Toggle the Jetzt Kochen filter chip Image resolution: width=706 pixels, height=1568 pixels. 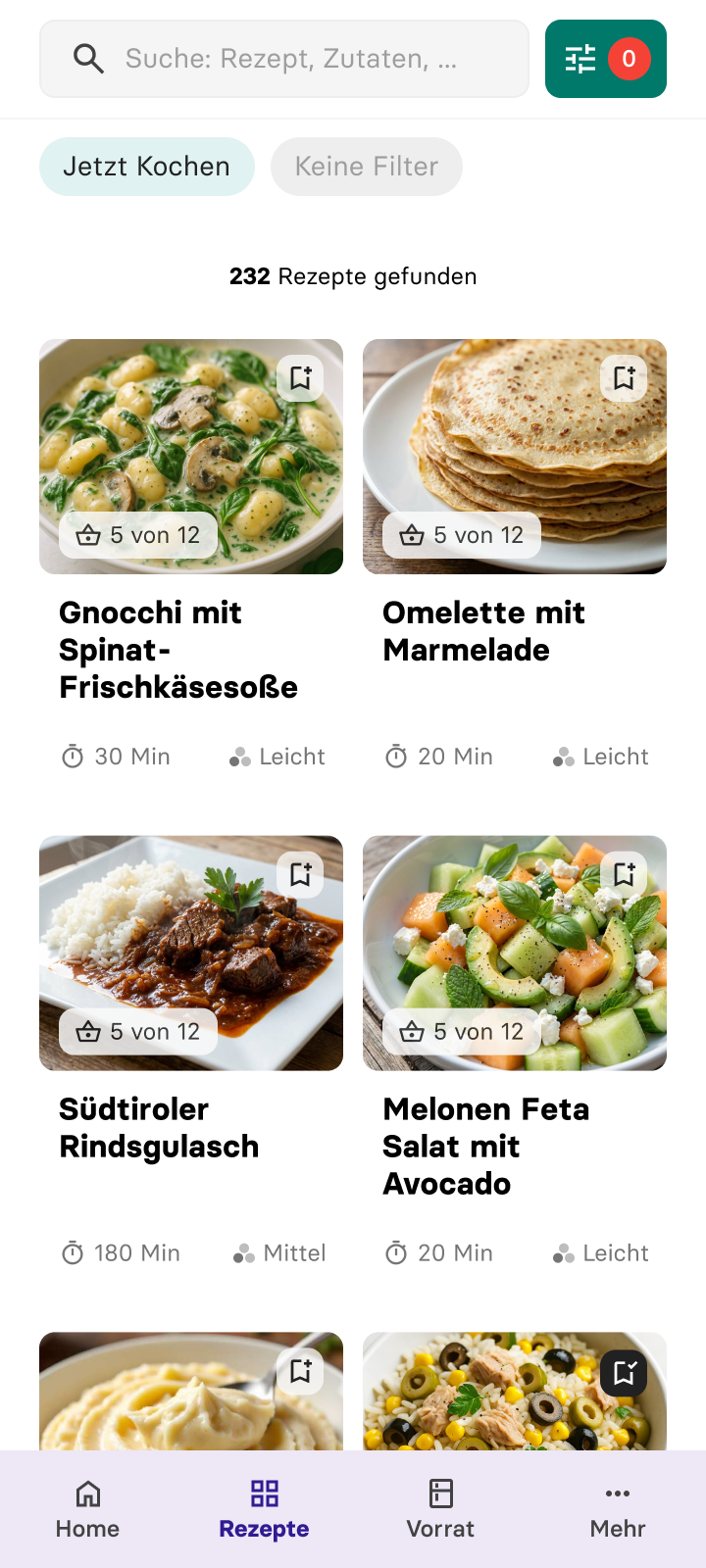click(x=146, y=167)
